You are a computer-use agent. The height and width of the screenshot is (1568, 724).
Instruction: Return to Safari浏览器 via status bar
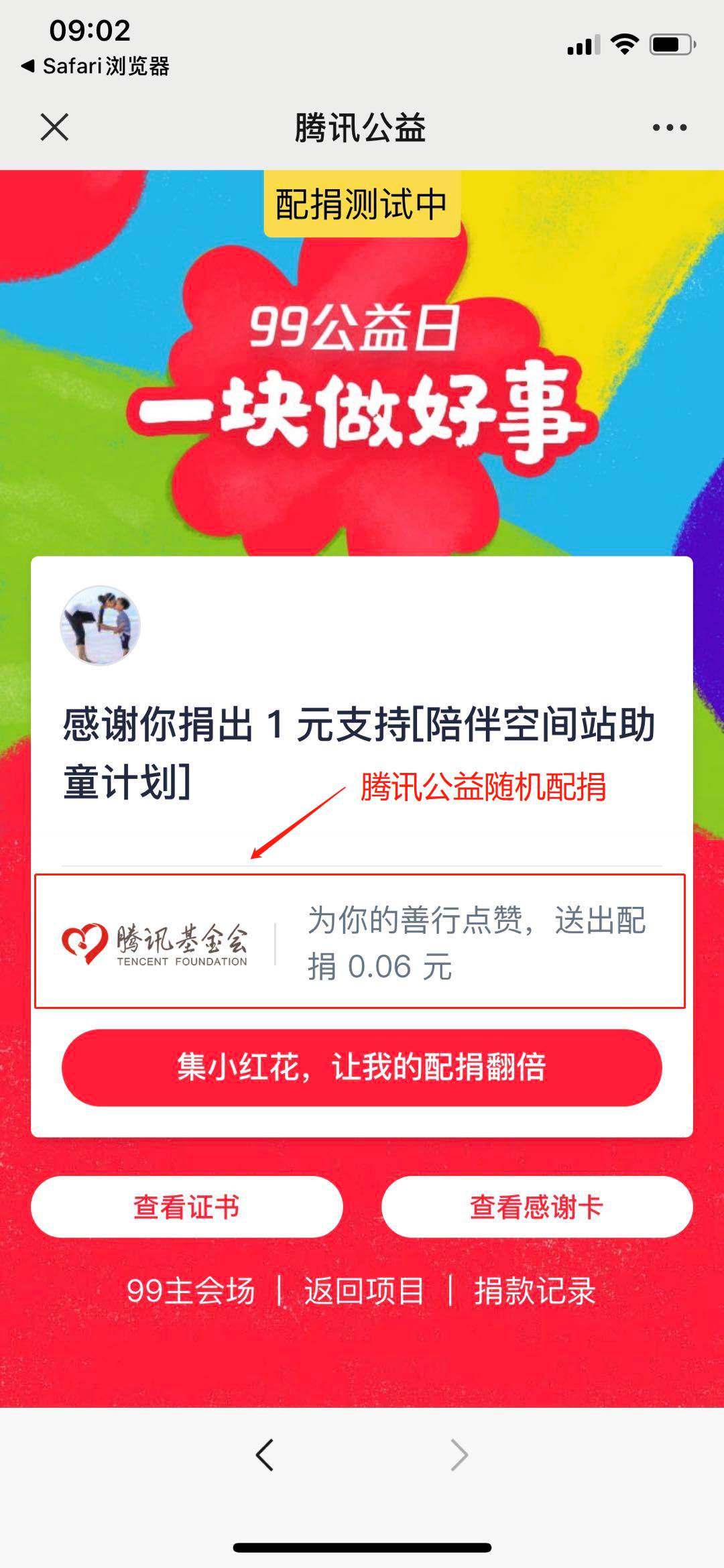[95, 66]
